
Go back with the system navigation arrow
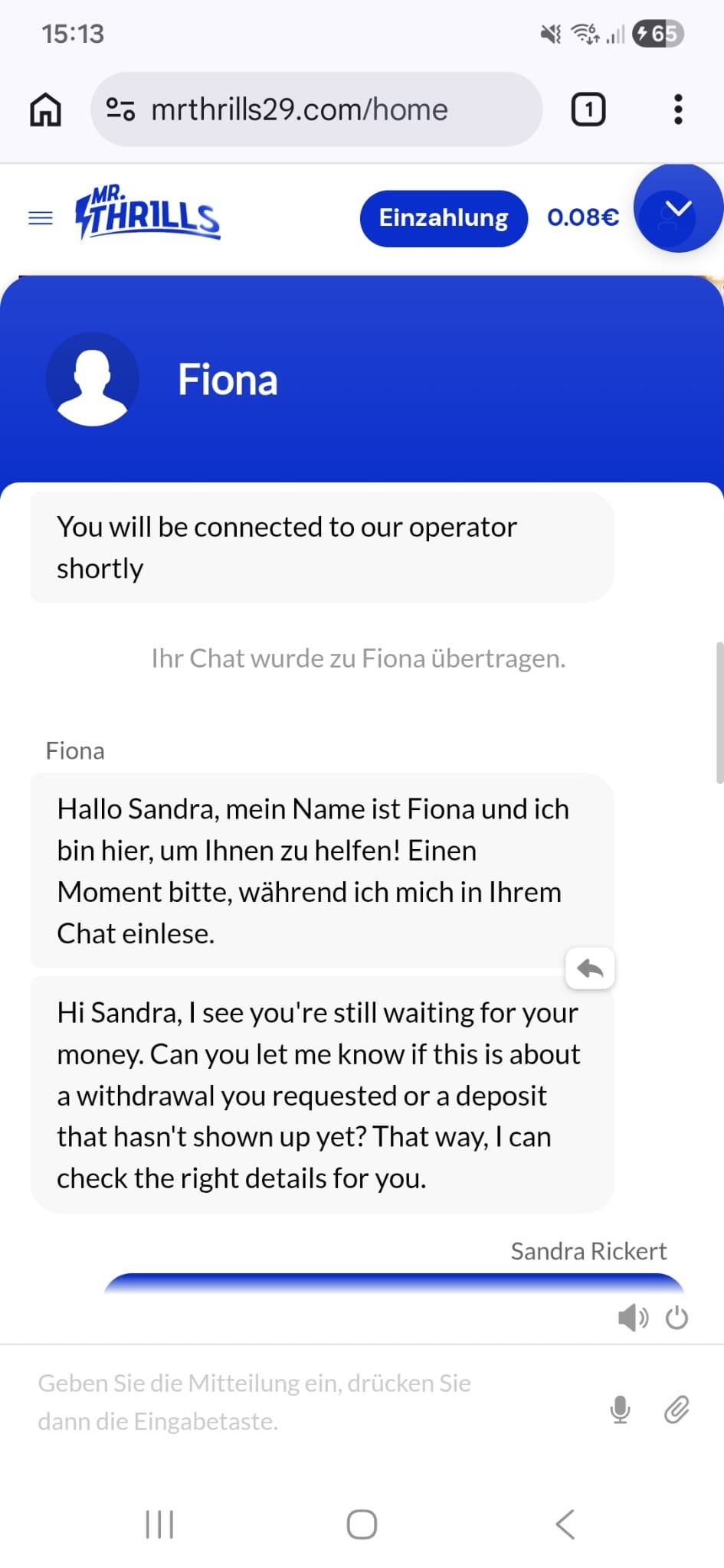point(565,1524)
